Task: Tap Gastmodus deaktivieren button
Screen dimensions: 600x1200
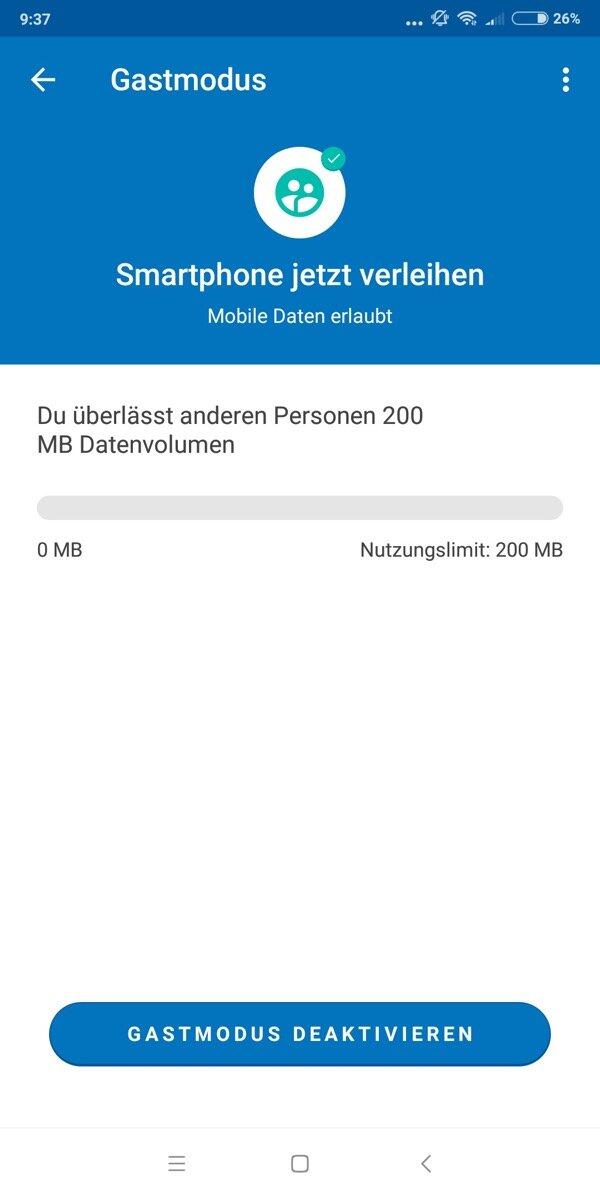Action: (x=300, y=1033)
